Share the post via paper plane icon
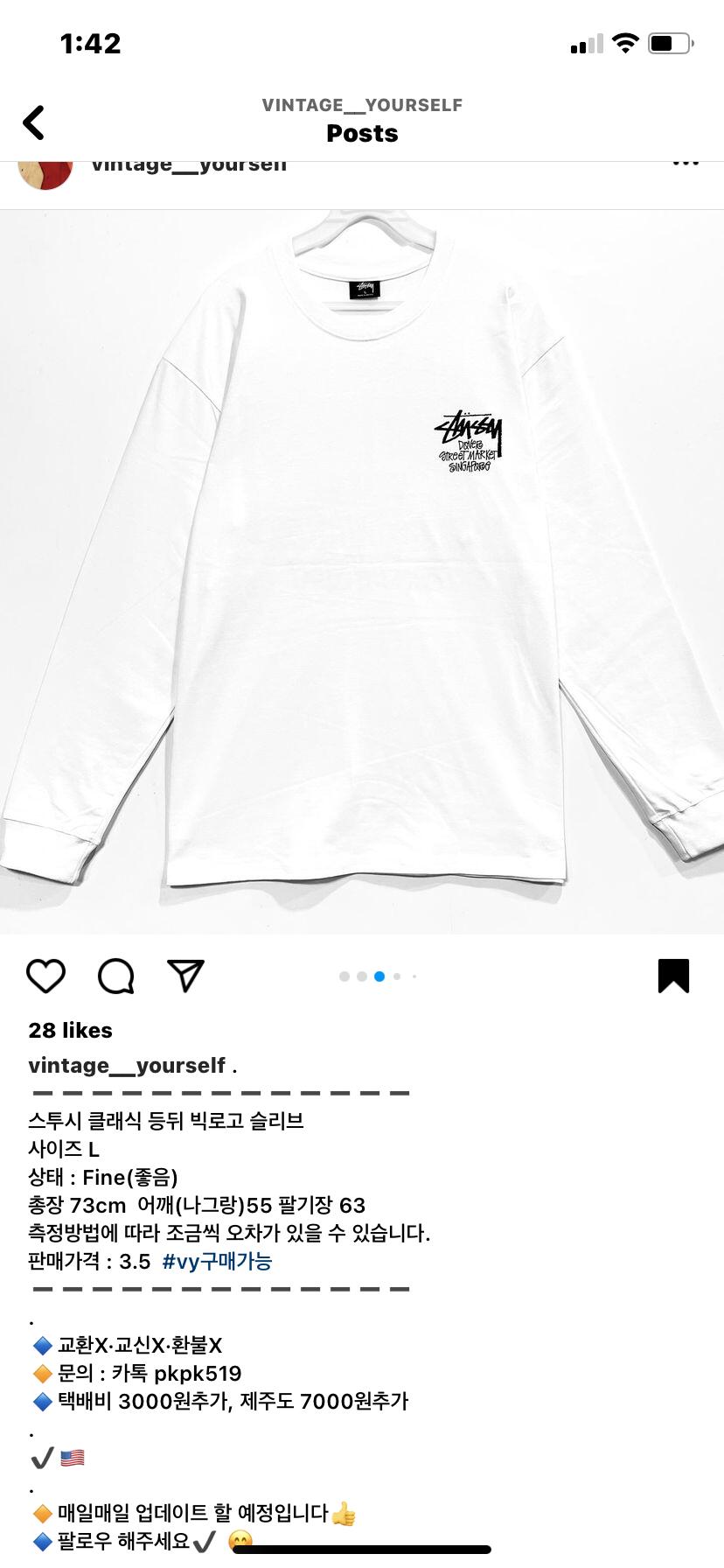Screen dimensions: 724x1568 pyautogui.click(x=185, y=976)
